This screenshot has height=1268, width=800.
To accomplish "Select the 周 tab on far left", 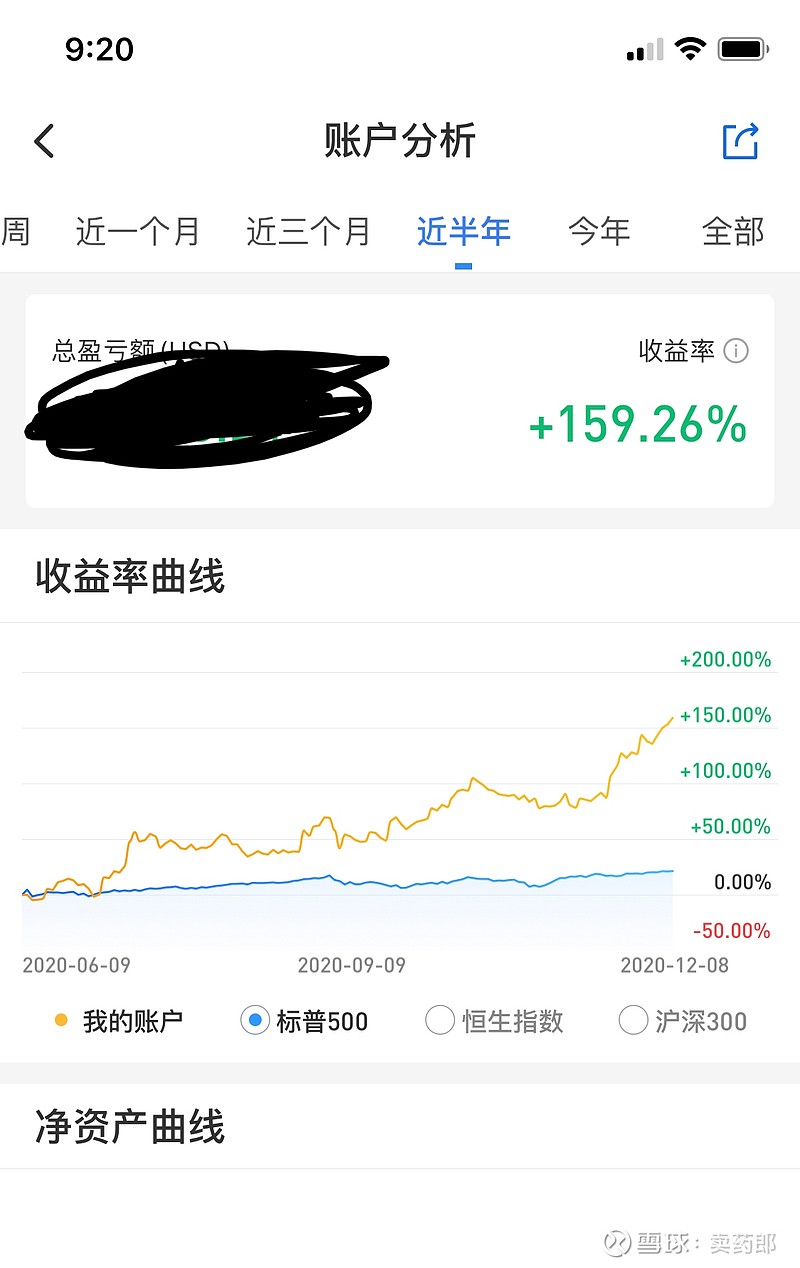I will pyautogui.click(x=15, y=231).
